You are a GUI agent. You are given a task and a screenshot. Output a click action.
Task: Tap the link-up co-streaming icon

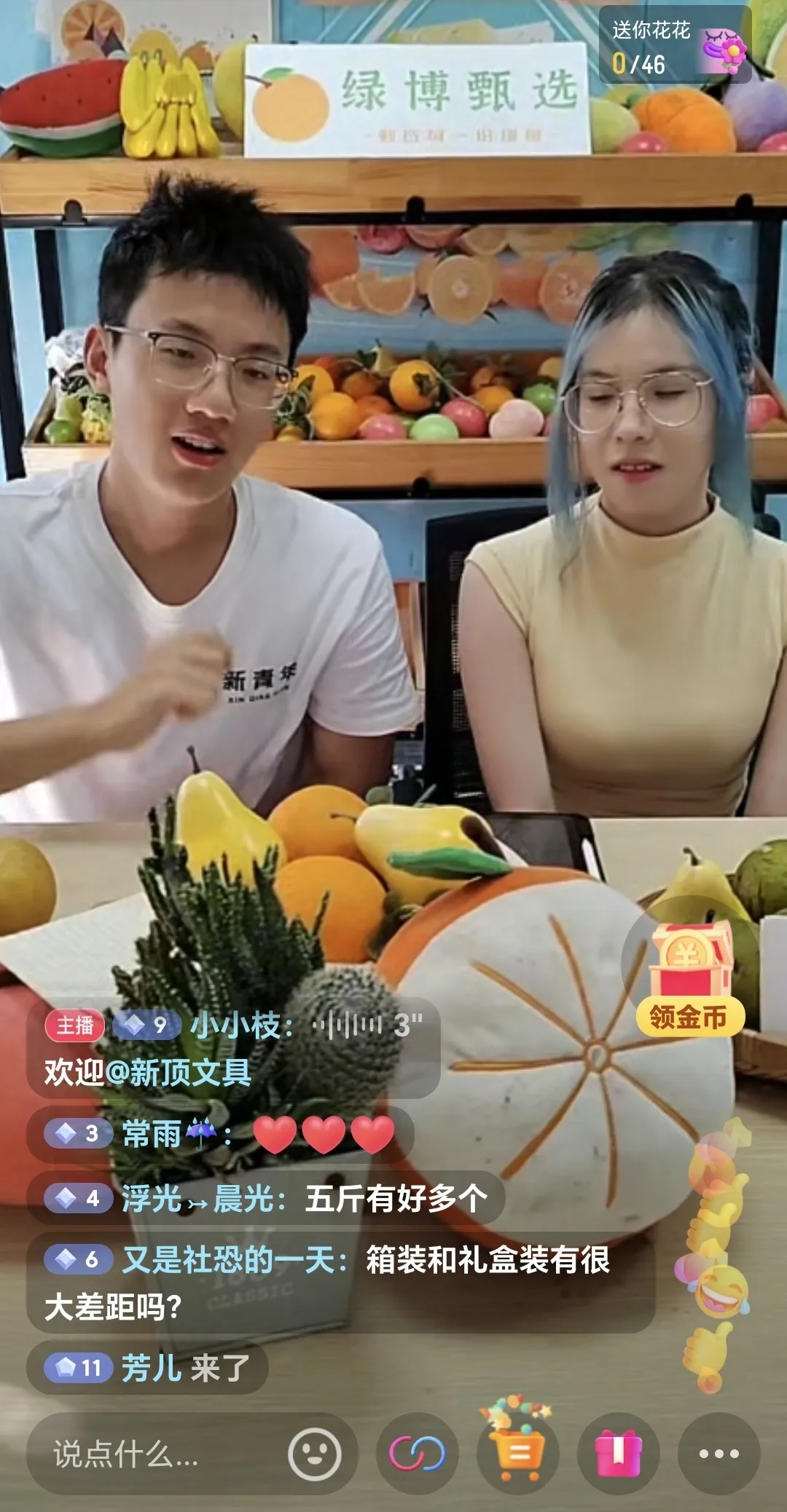click(417, 1454)
